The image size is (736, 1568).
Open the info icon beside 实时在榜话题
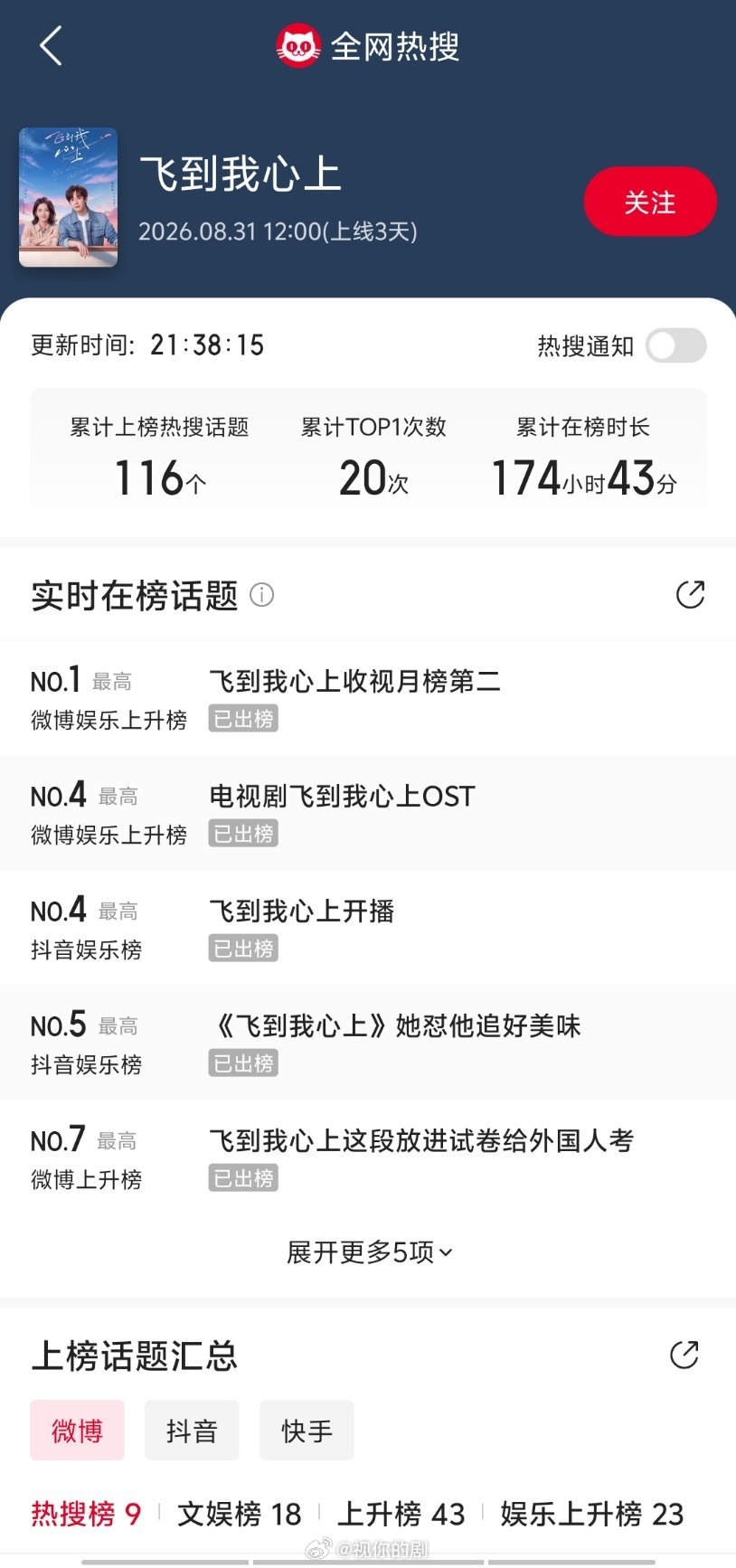[x=261, y=595]
